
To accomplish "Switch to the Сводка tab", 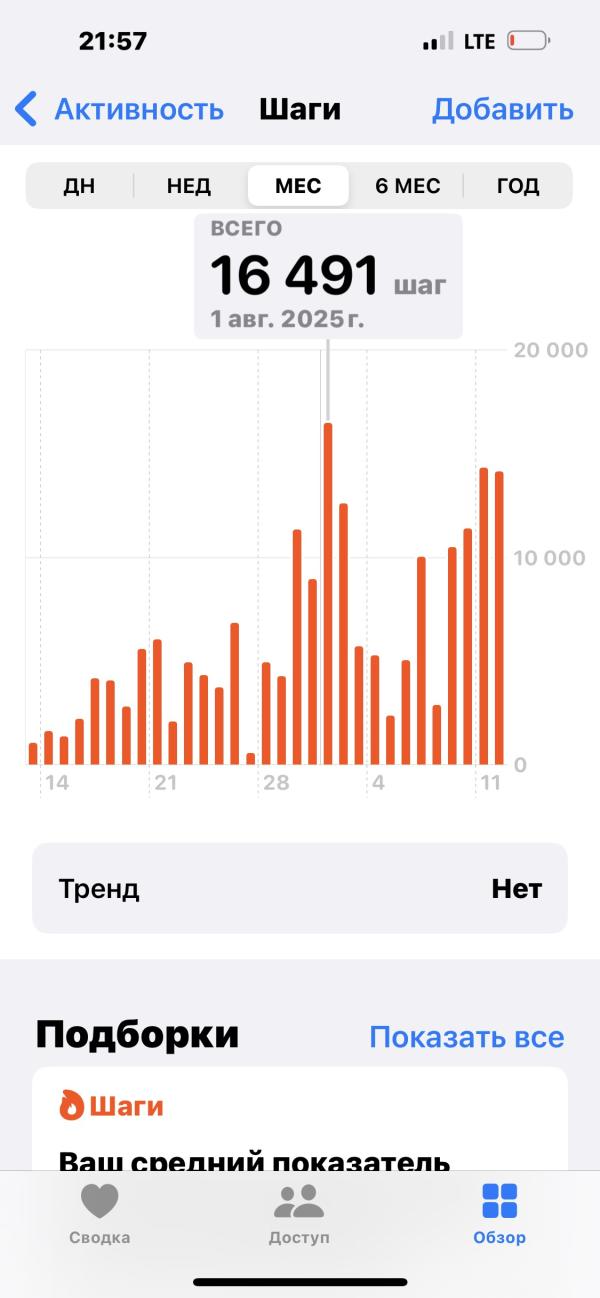I will click(99, 1214).
